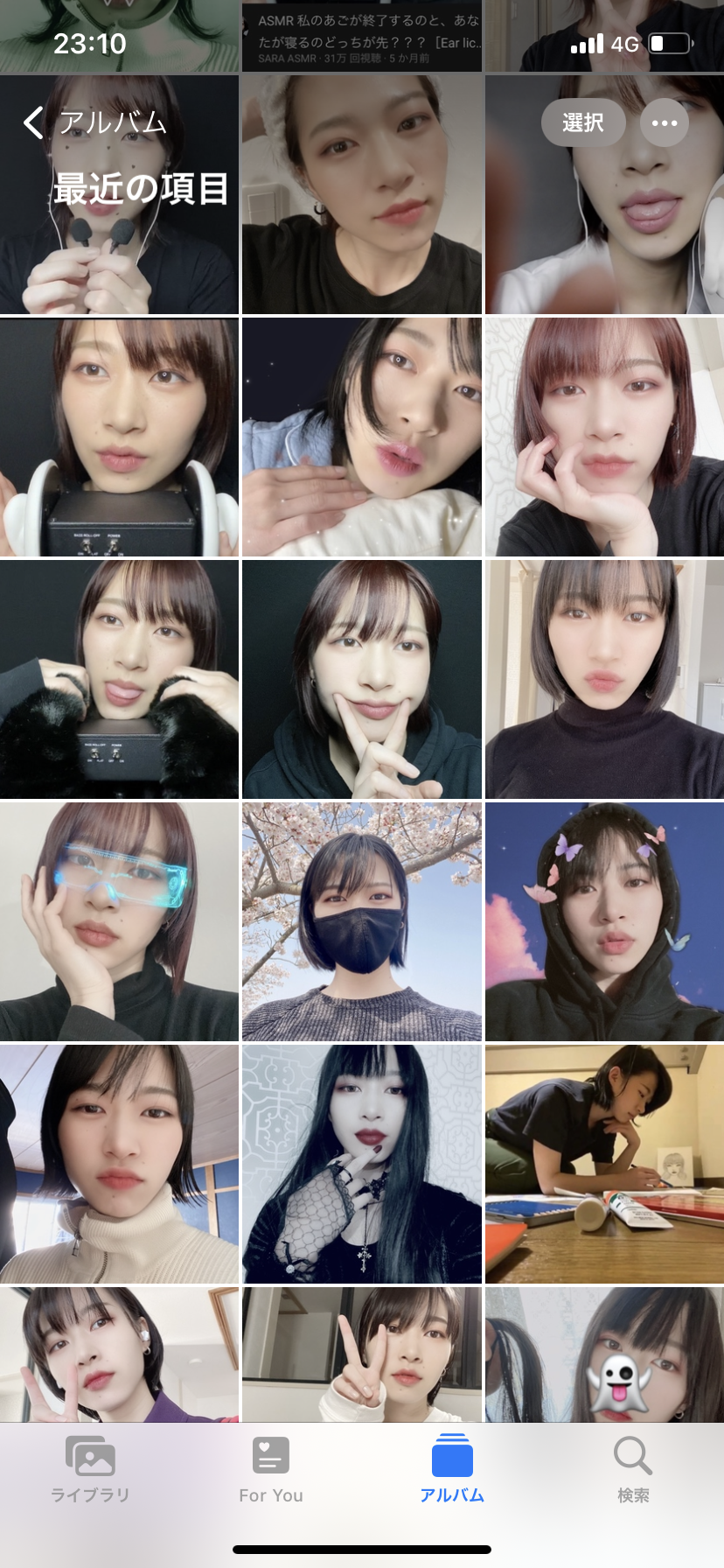Open the photo with white headband
Screen dimensions: 724x1568
(362, 194)
